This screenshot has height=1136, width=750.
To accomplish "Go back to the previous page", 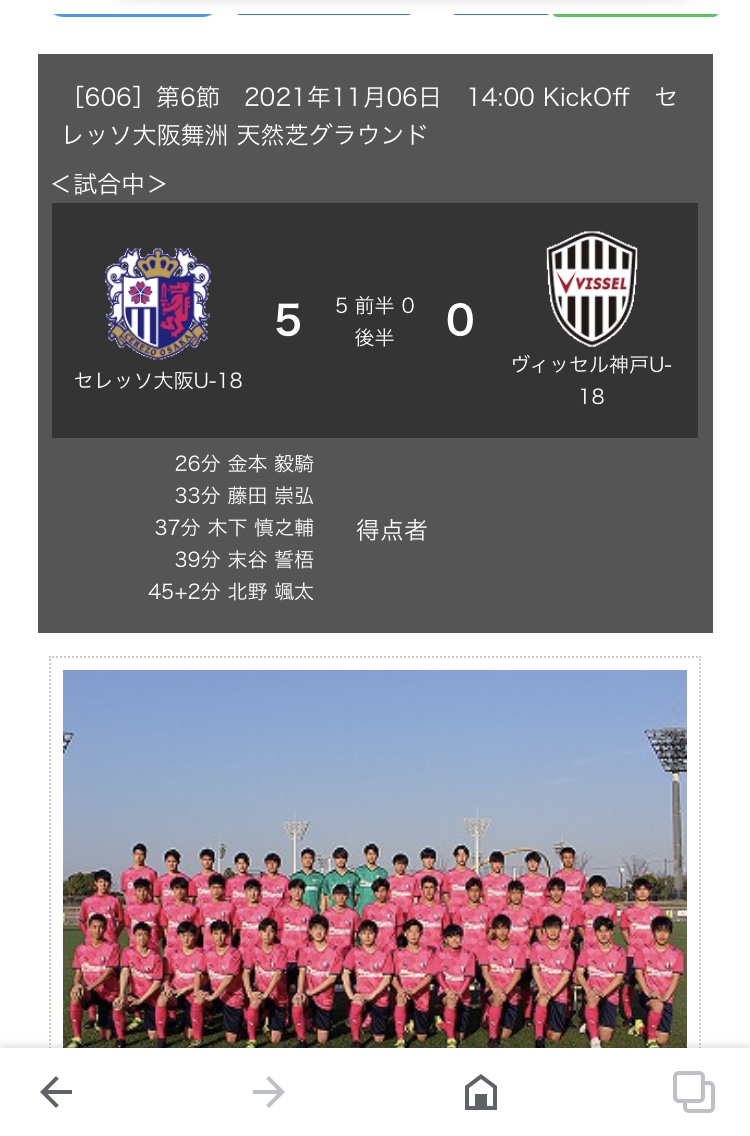I will [x=56, y=1092].
